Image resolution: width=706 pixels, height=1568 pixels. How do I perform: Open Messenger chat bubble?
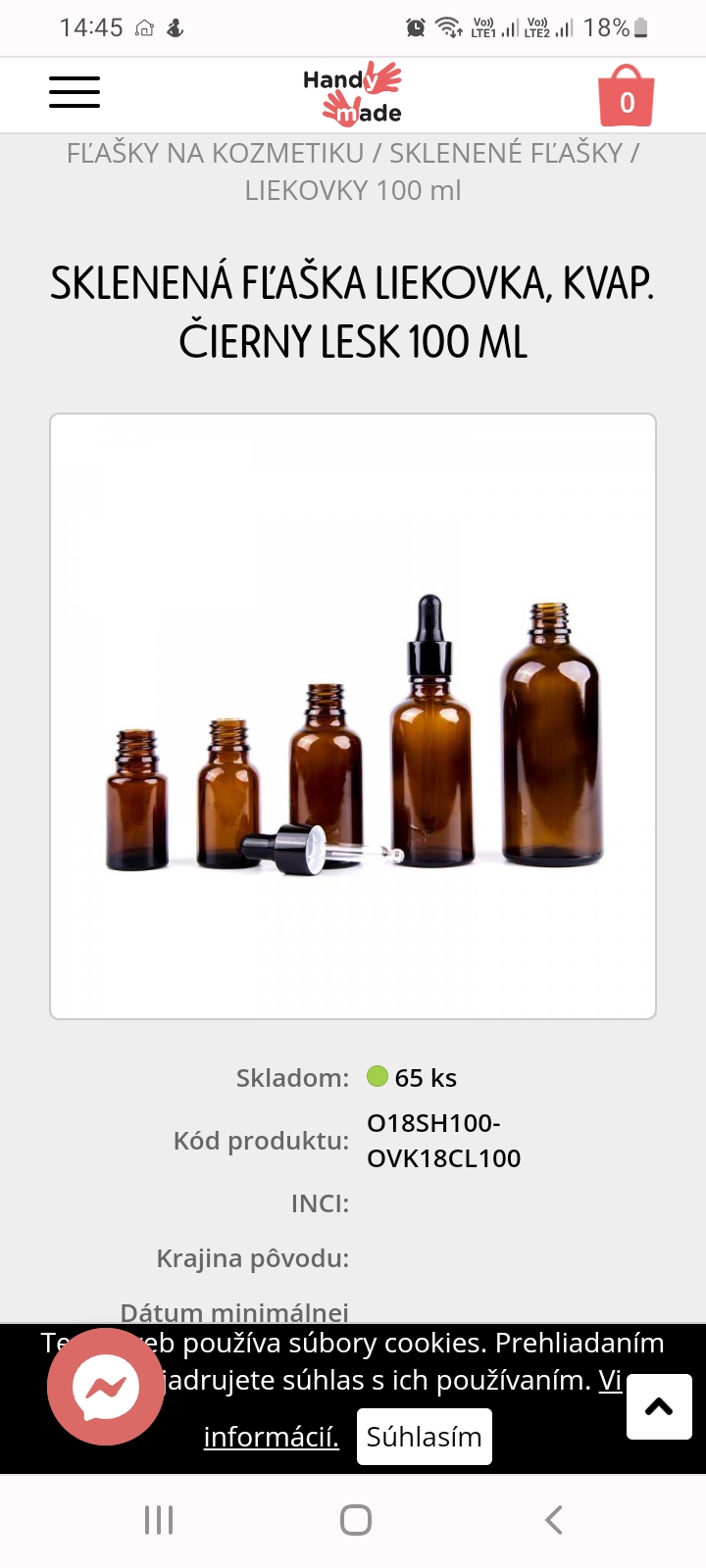pos(106,1387)
